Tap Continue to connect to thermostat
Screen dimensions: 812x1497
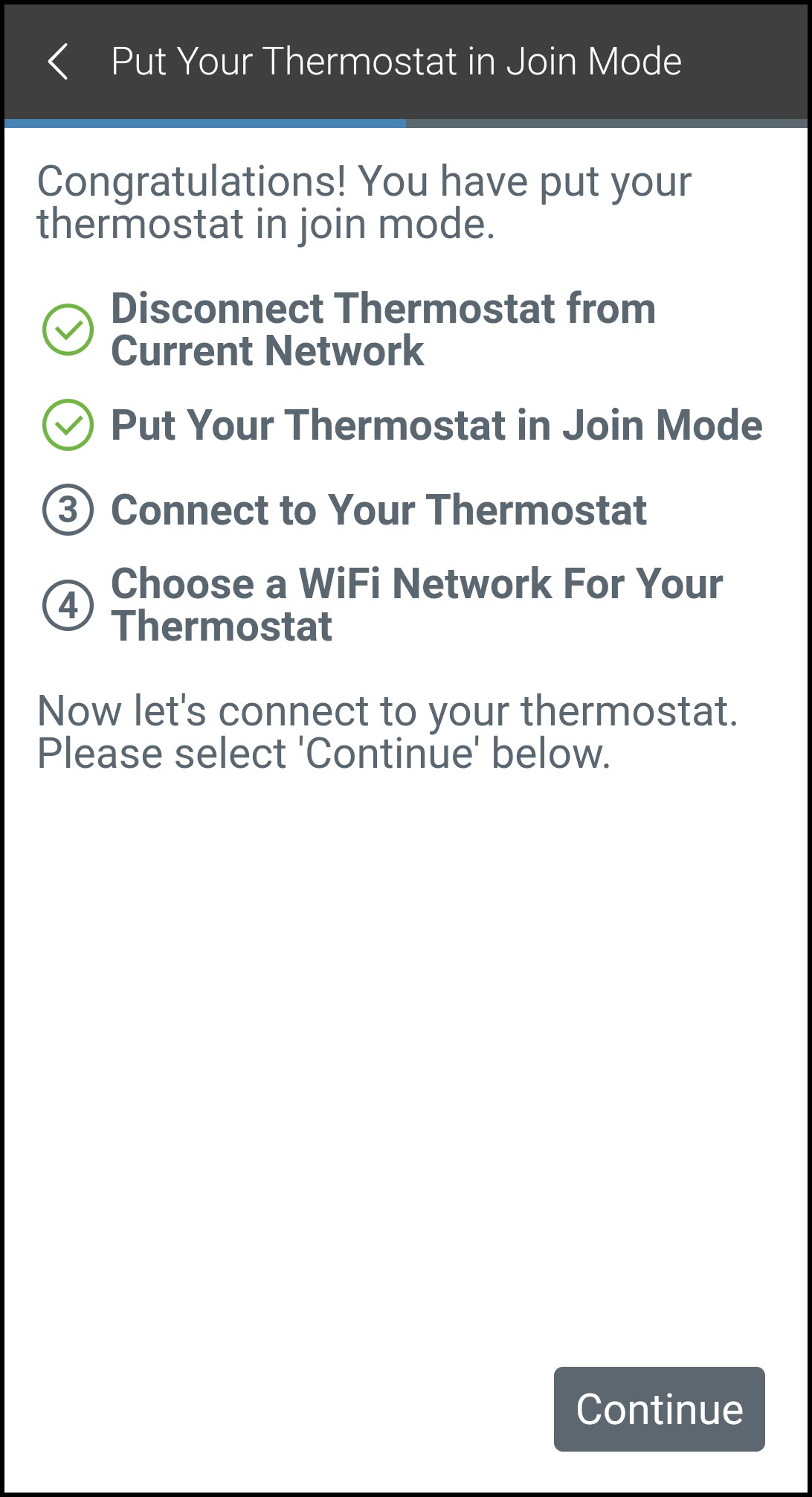tap(659, 1408)
